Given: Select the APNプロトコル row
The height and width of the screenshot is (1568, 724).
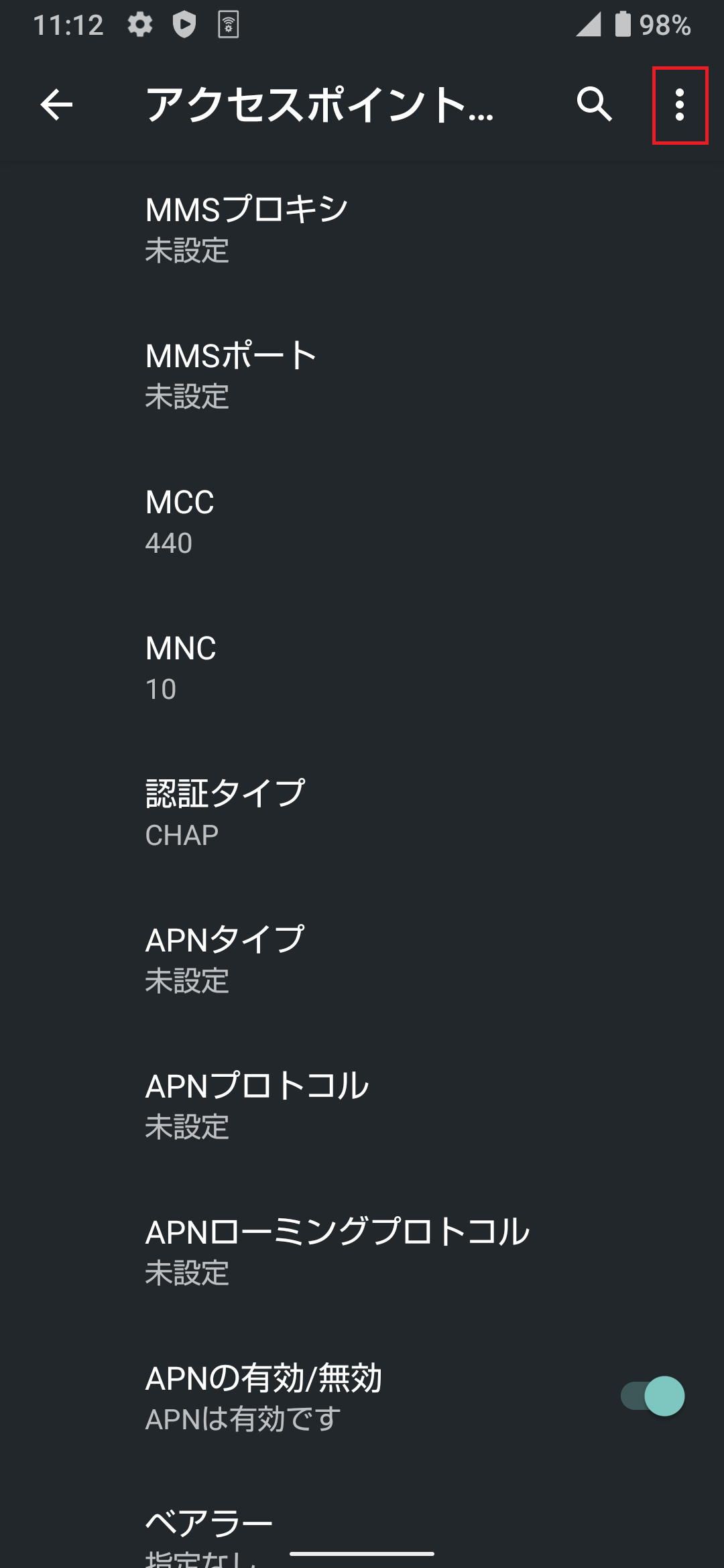Looking at the screenshot, I should 362,1105.
